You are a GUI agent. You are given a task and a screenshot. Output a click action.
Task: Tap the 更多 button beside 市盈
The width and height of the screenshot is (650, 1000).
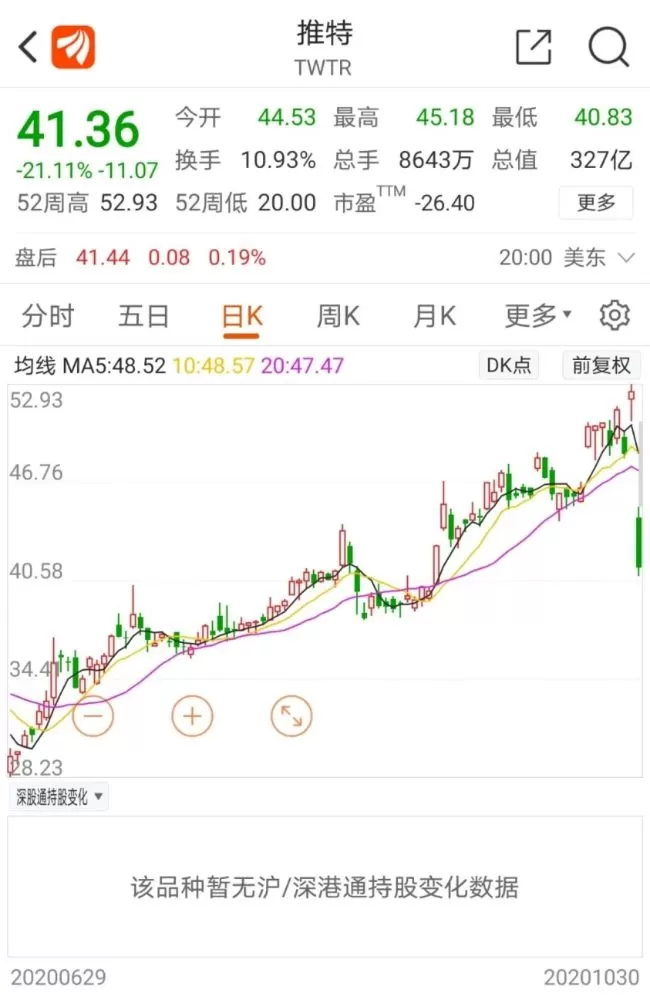(596, 203)
